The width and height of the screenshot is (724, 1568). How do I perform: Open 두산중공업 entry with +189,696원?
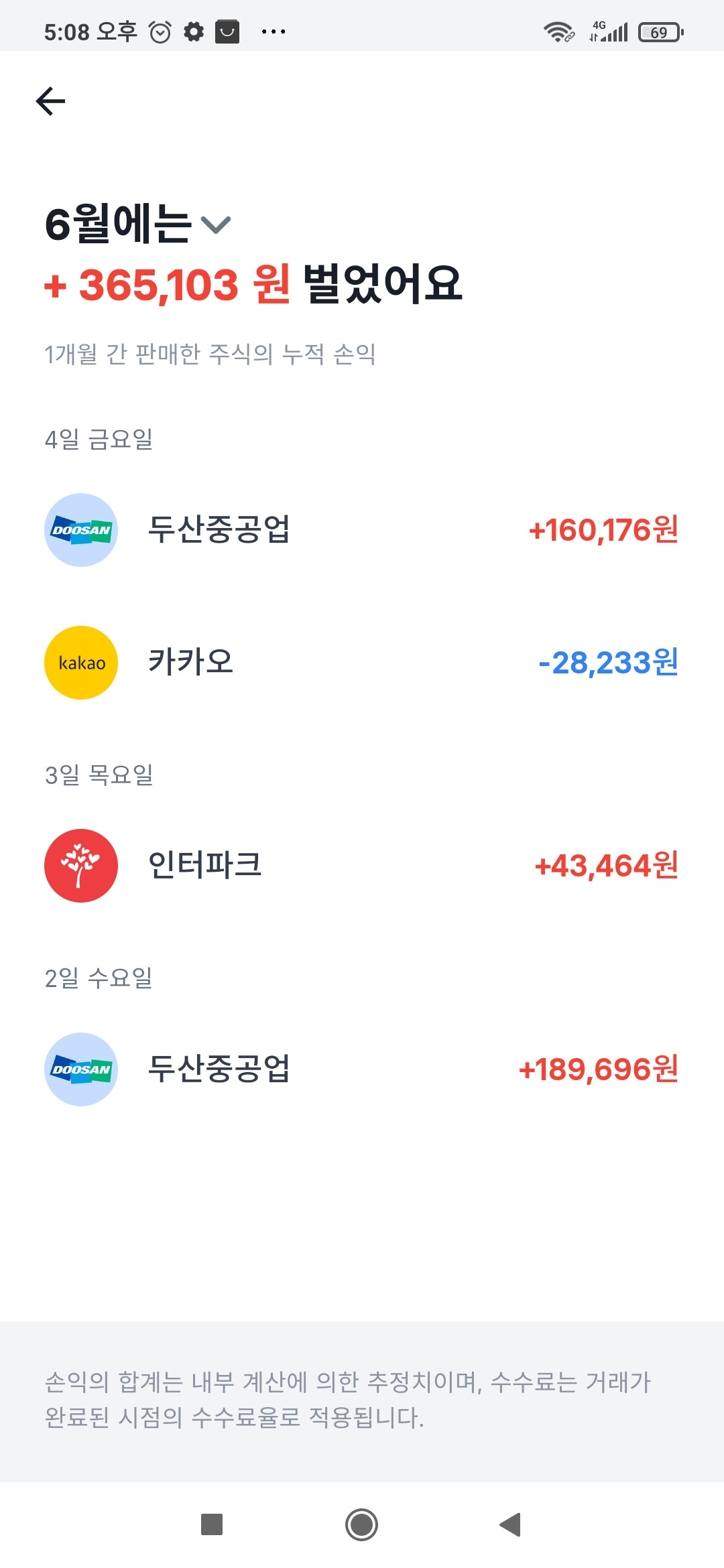click(362, 1069)
